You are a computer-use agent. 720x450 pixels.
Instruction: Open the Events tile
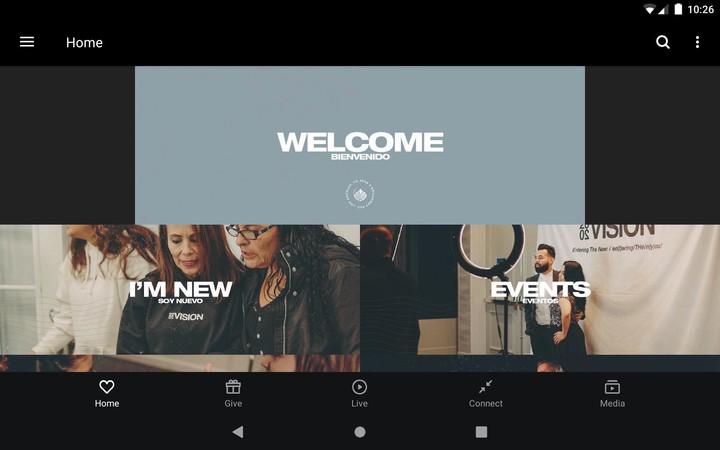[x=540, y=290]
